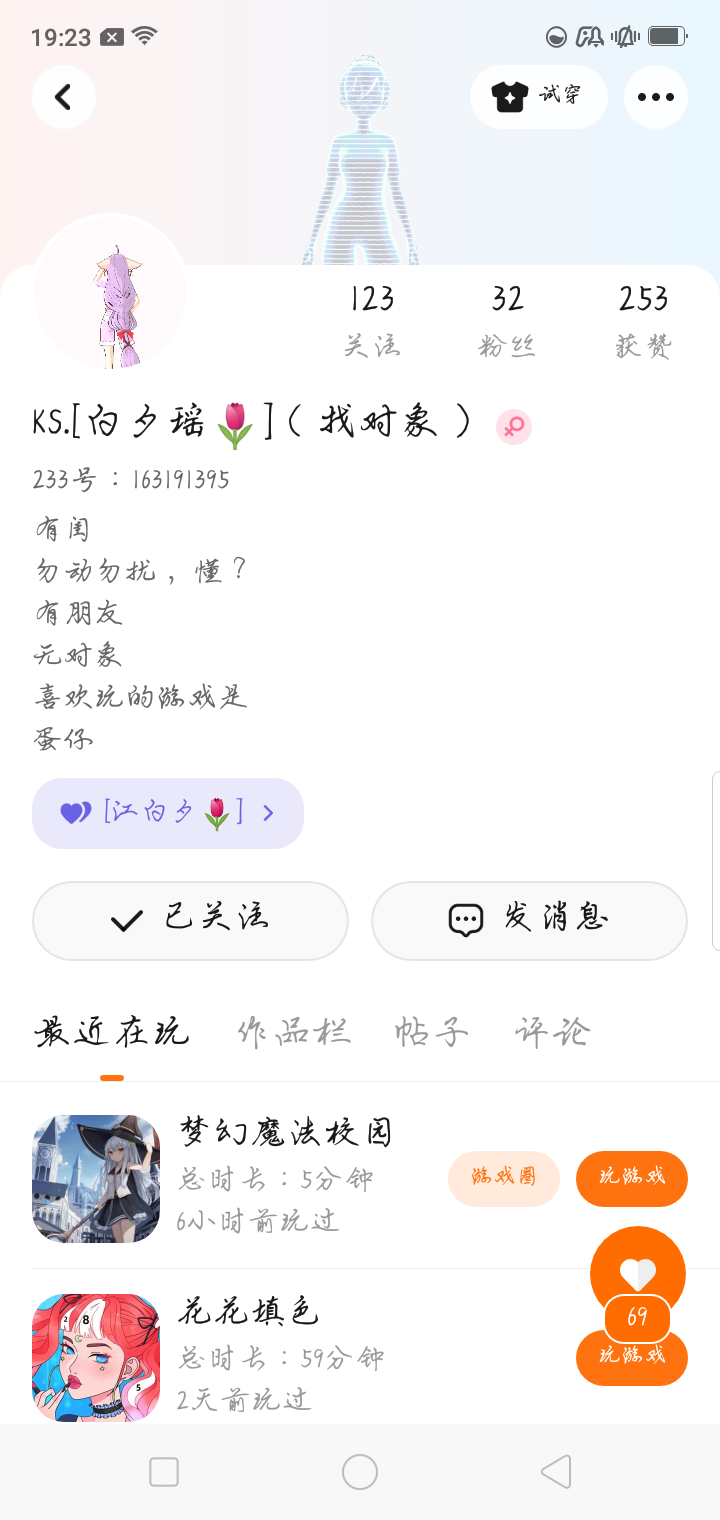The height and width of the screenshot is (1520, 720).
Task: Go back using the top arrow
Action: pyautogui.click(x=63, y=97)
